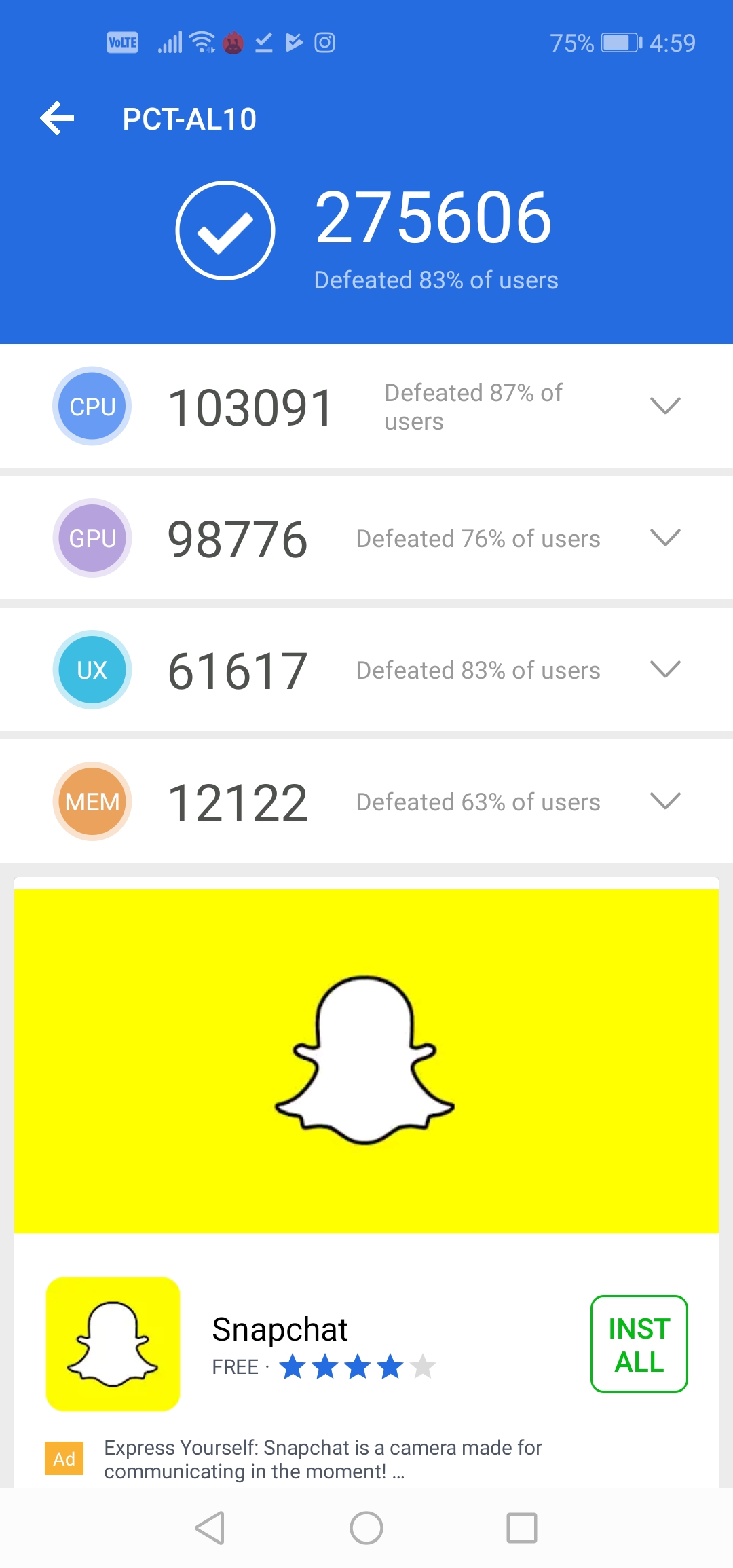Screen dimensions: 733x1568
Task: Expand the UX score details
Action: click(664, 669)
